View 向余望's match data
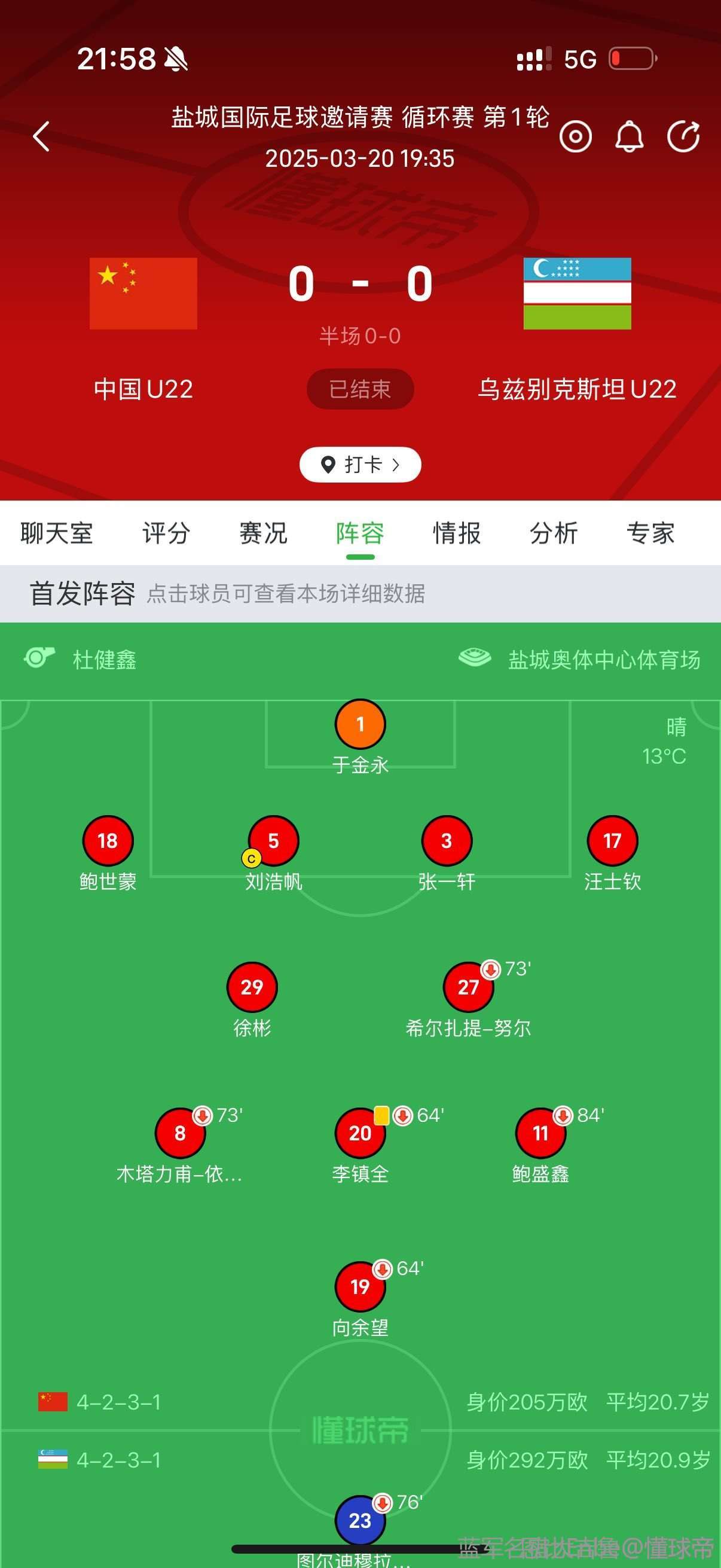The width and height of the screenshot is (721, 1568). (x=360, y=1287)
